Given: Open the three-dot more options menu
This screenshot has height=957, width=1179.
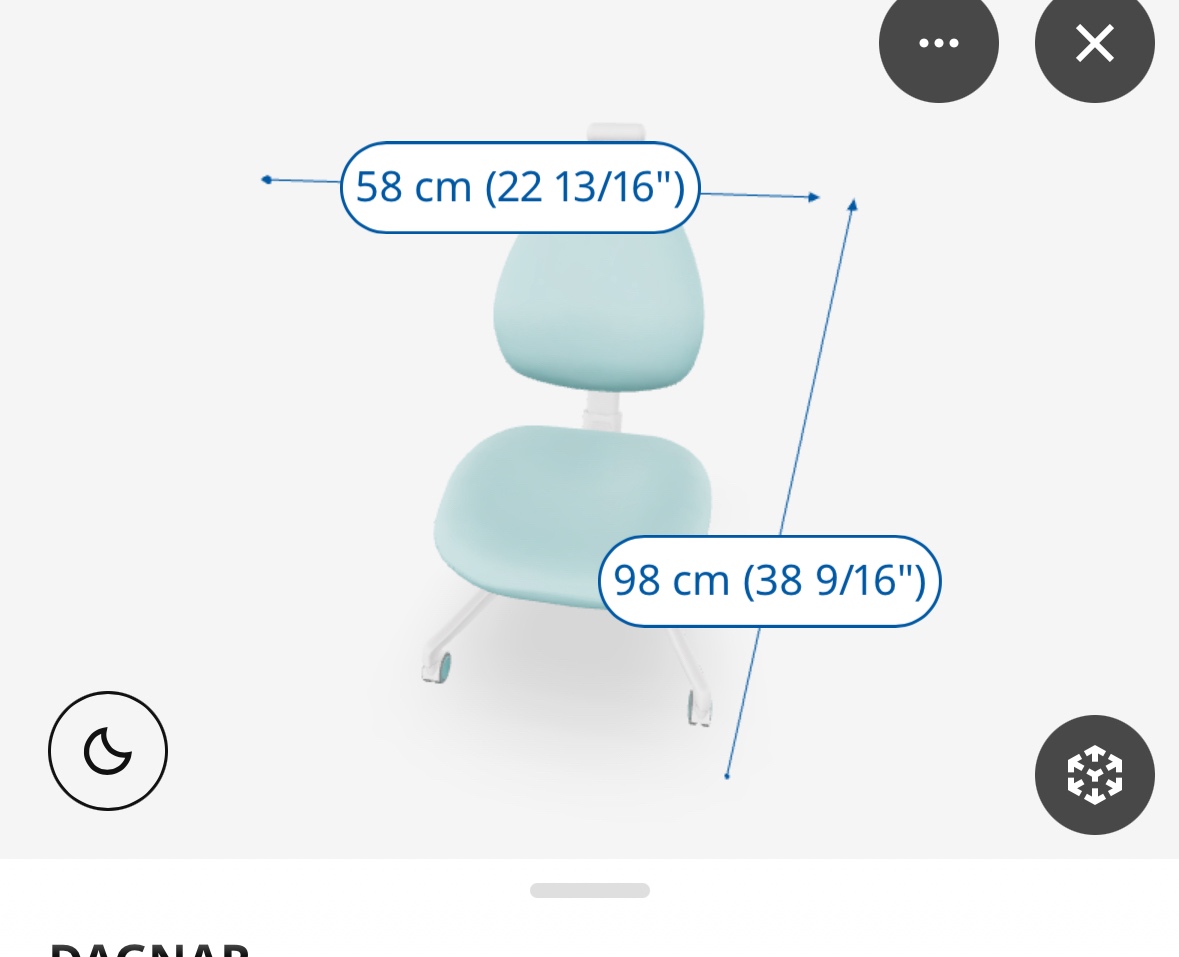Looking at the screenshot, I should [x=938, y=43].
